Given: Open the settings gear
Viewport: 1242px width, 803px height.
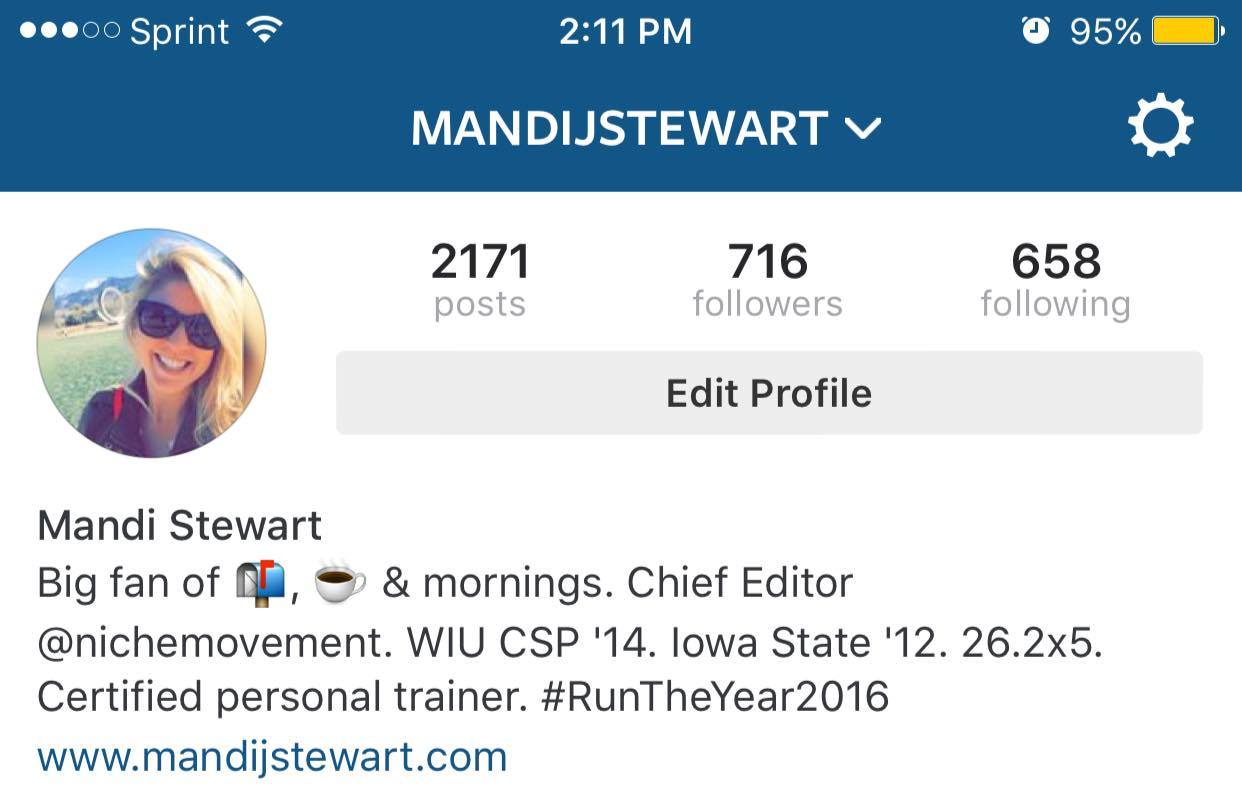Looking at the screenshot, I should point(1160,127).
